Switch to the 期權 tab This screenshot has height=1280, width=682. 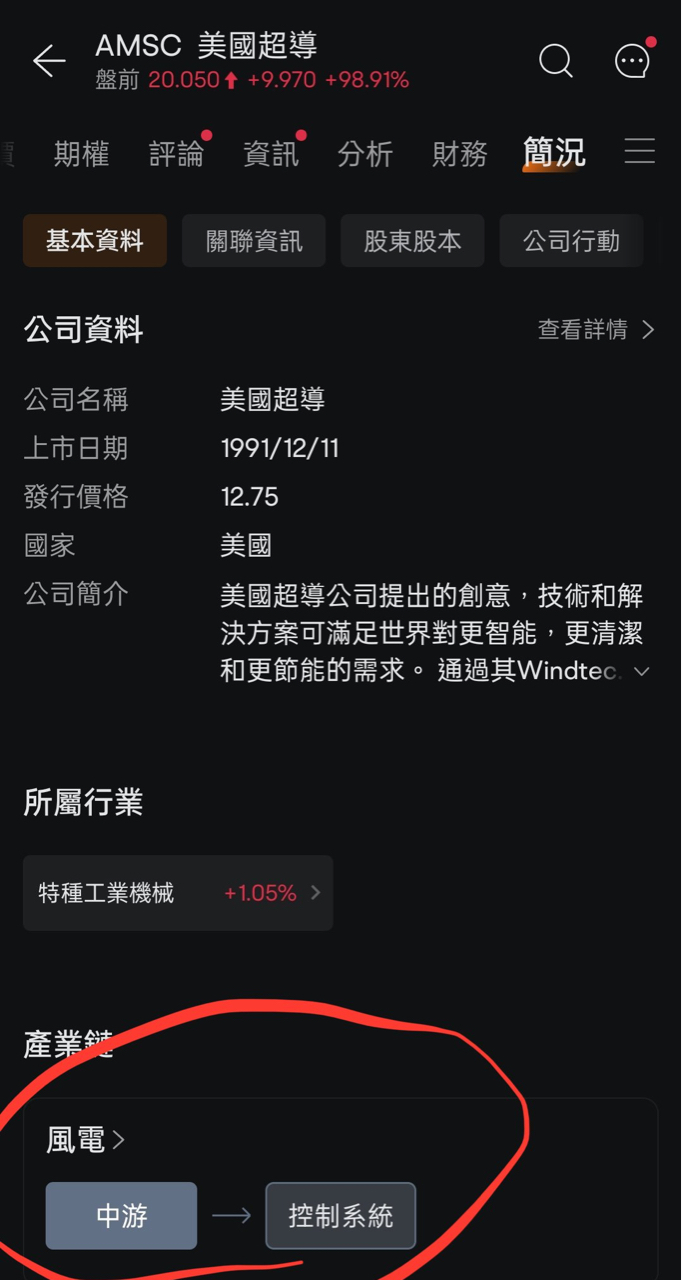tap(81, 154)
